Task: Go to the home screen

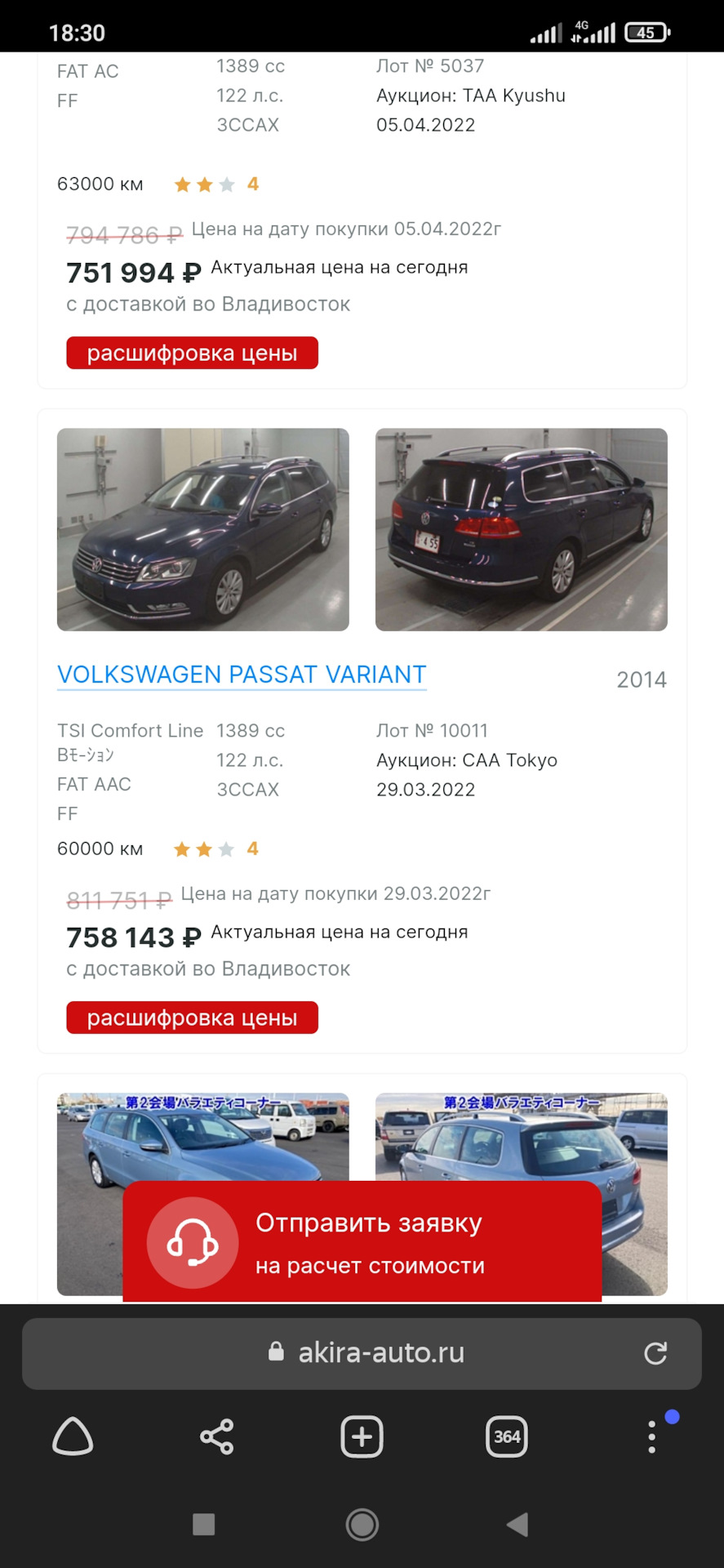Action: tap(362, 1524)
